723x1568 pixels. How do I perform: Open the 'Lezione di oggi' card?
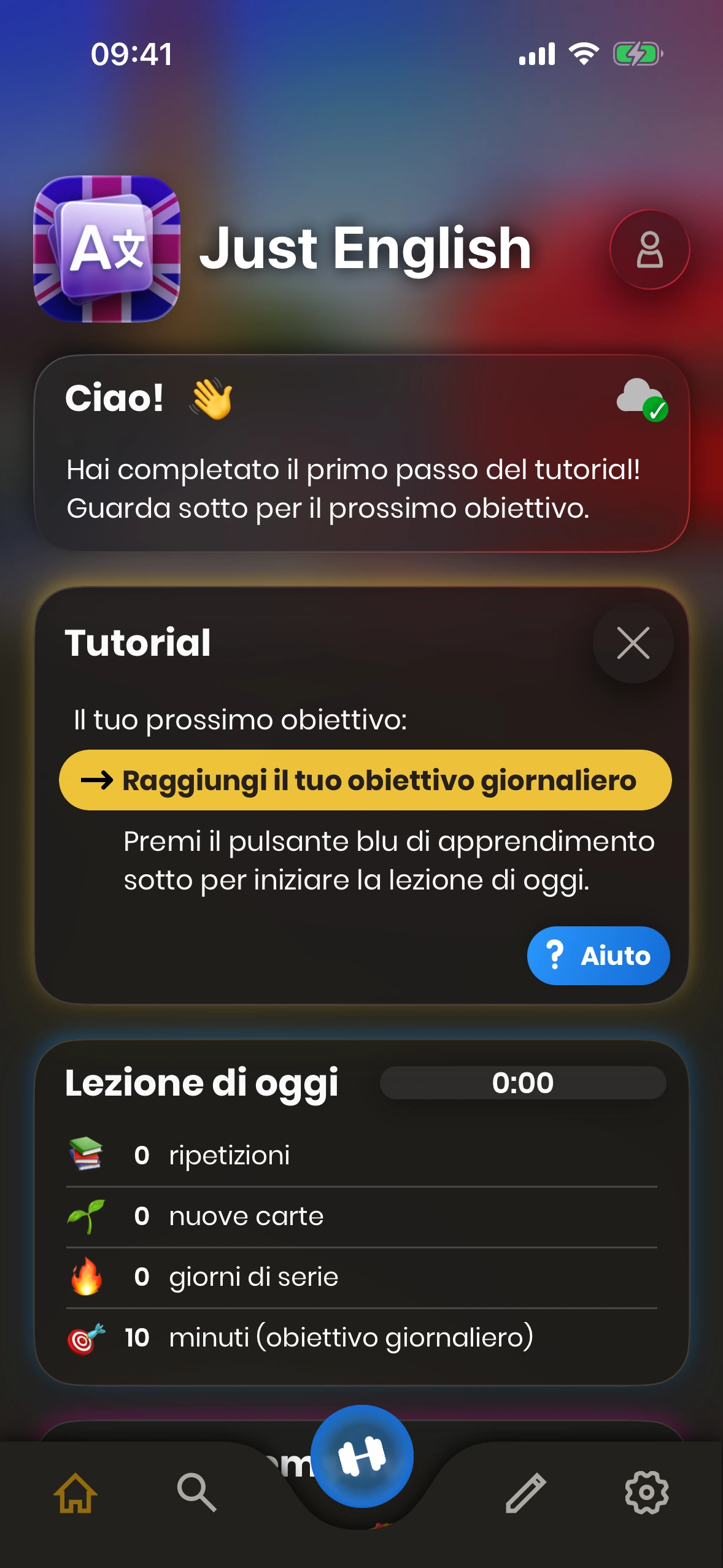(361, 1212)
